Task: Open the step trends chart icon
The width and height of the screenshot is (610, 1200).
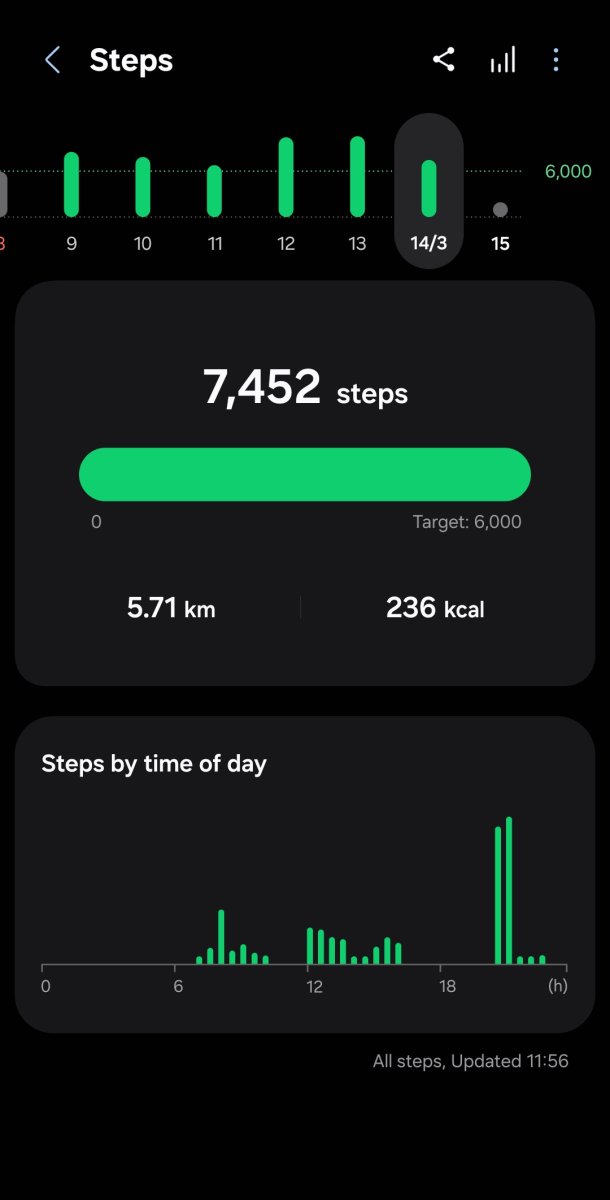Action: click(503, 61)
